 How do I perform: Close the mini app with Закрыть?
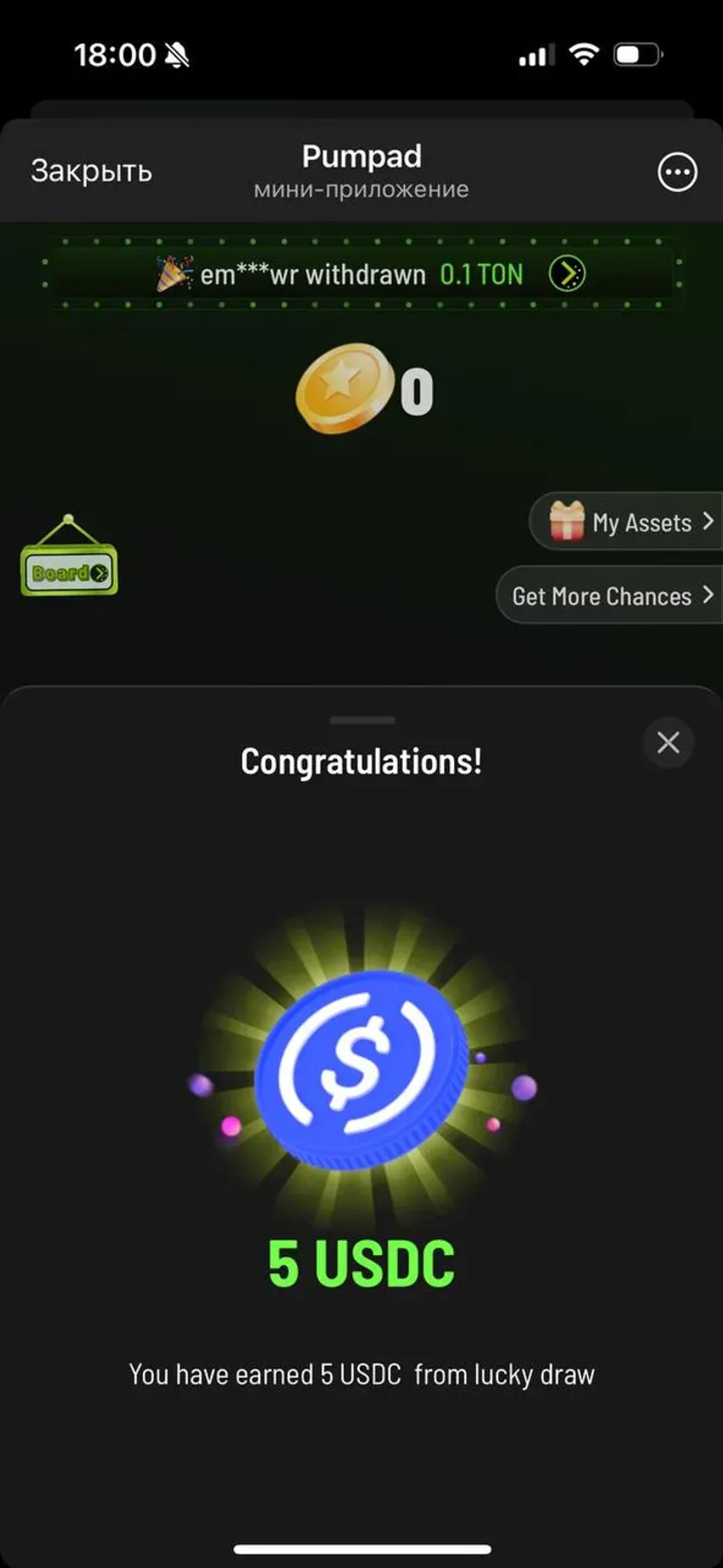tap(91, 171)
